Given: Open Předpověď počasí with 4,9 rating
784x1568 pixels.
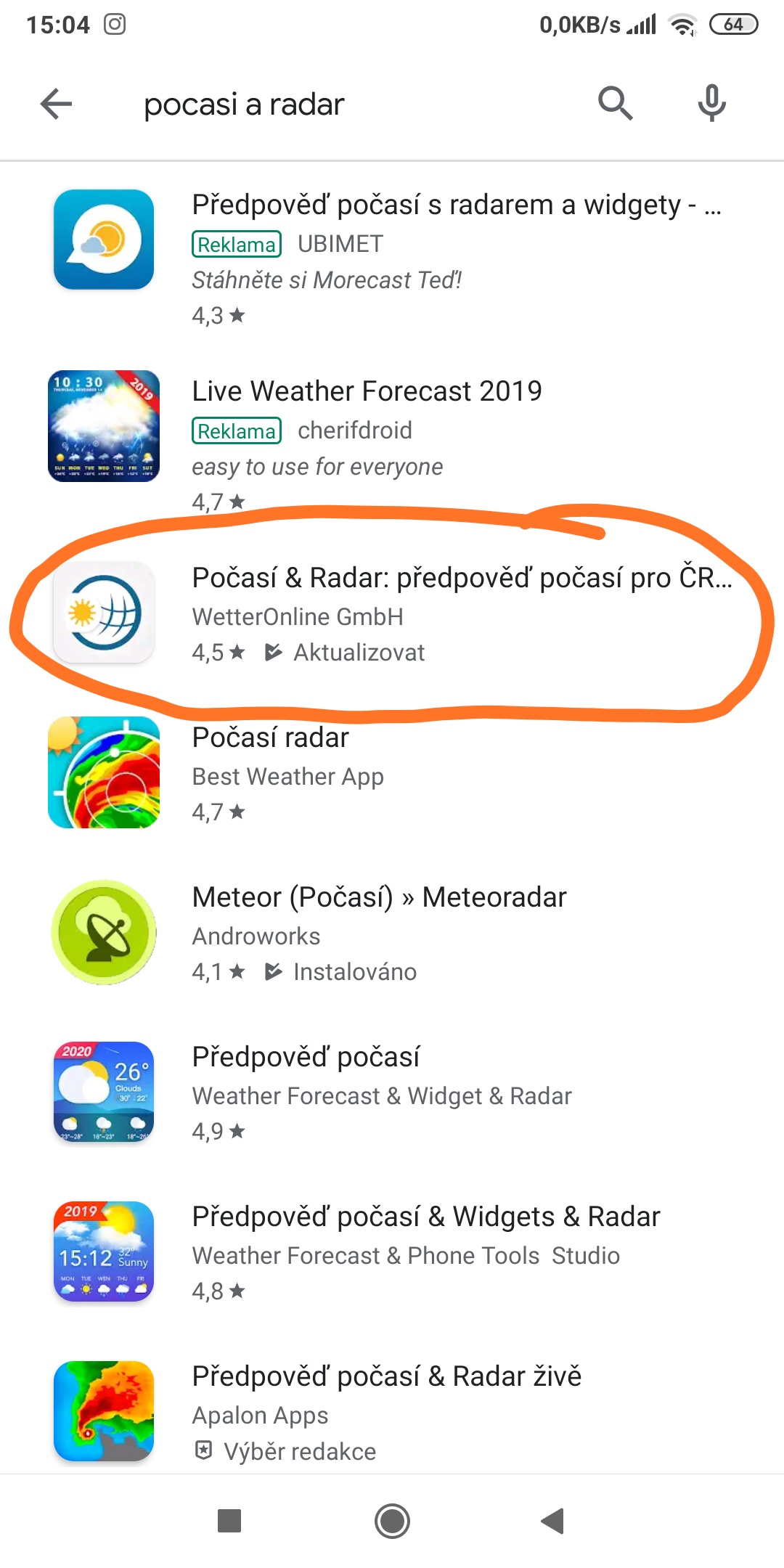Looking at the screenshot, I should pos(306,1058).
